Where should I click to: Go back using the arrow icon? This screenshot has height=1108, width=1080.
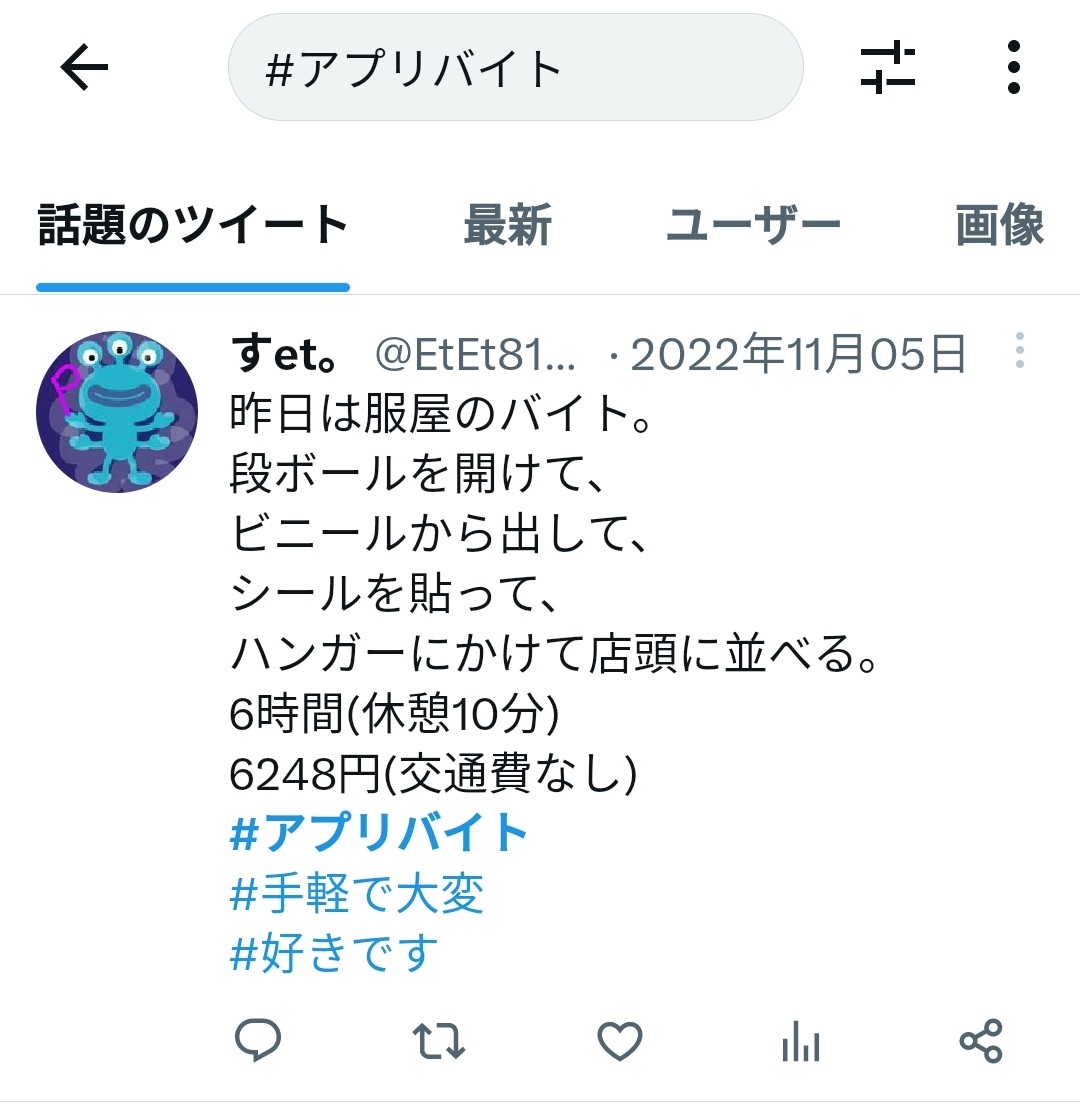tap(84, 68)
